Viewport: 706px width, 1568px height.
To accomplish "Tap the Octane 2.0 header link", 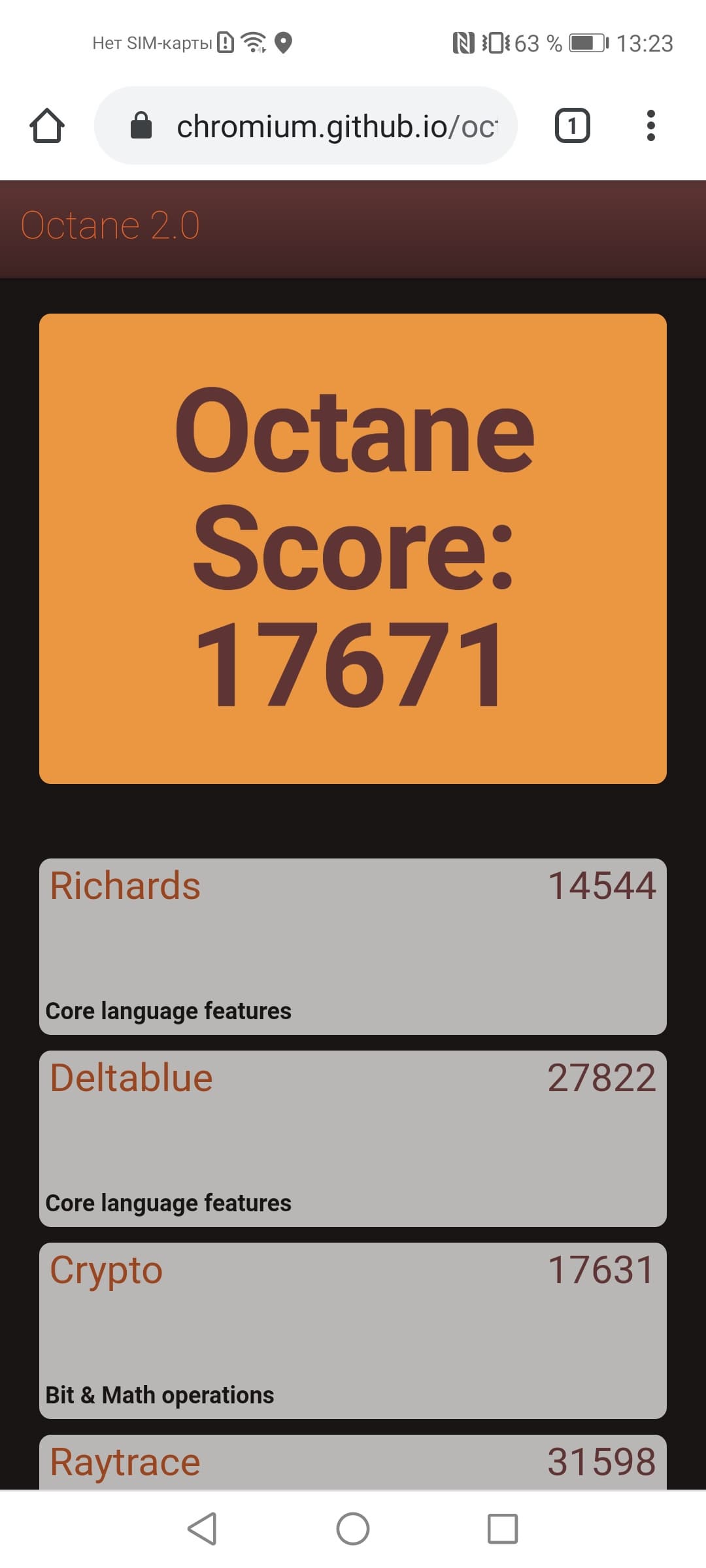I will (x=110, y=226).
